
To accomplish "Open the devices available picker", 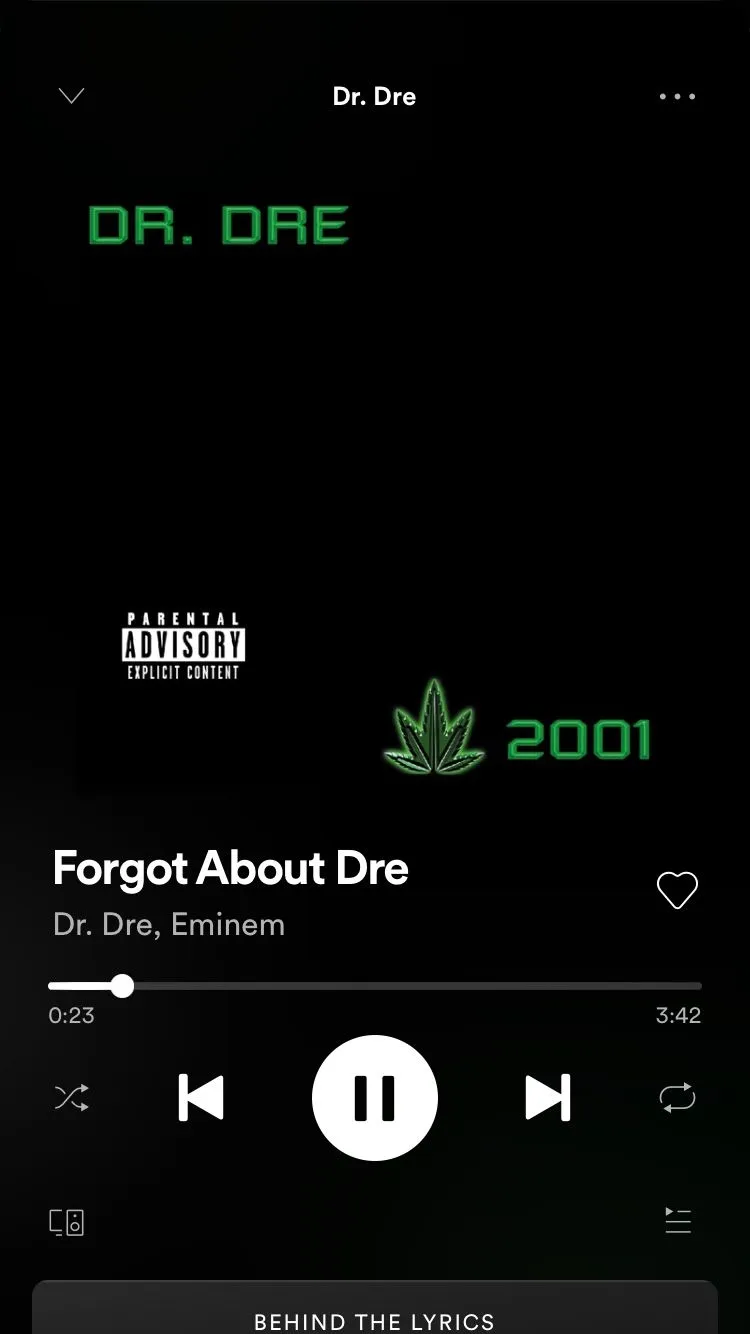I will point(67,1222).
